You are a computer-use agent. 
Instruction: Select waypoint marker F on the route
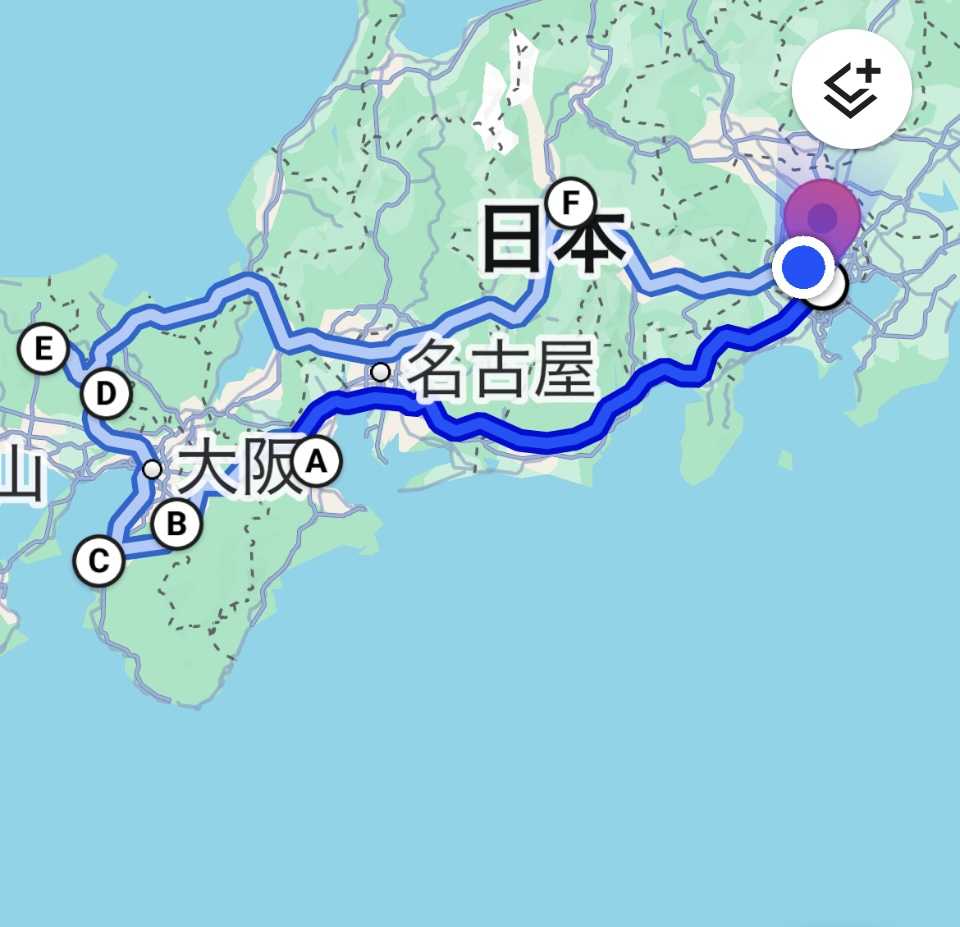(570, 203)
